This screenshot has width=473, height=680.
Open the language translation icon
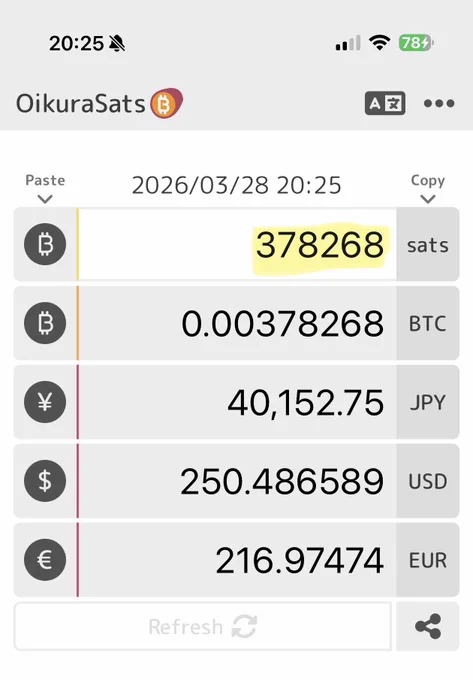pyautogui.click(x=385, y=103)
